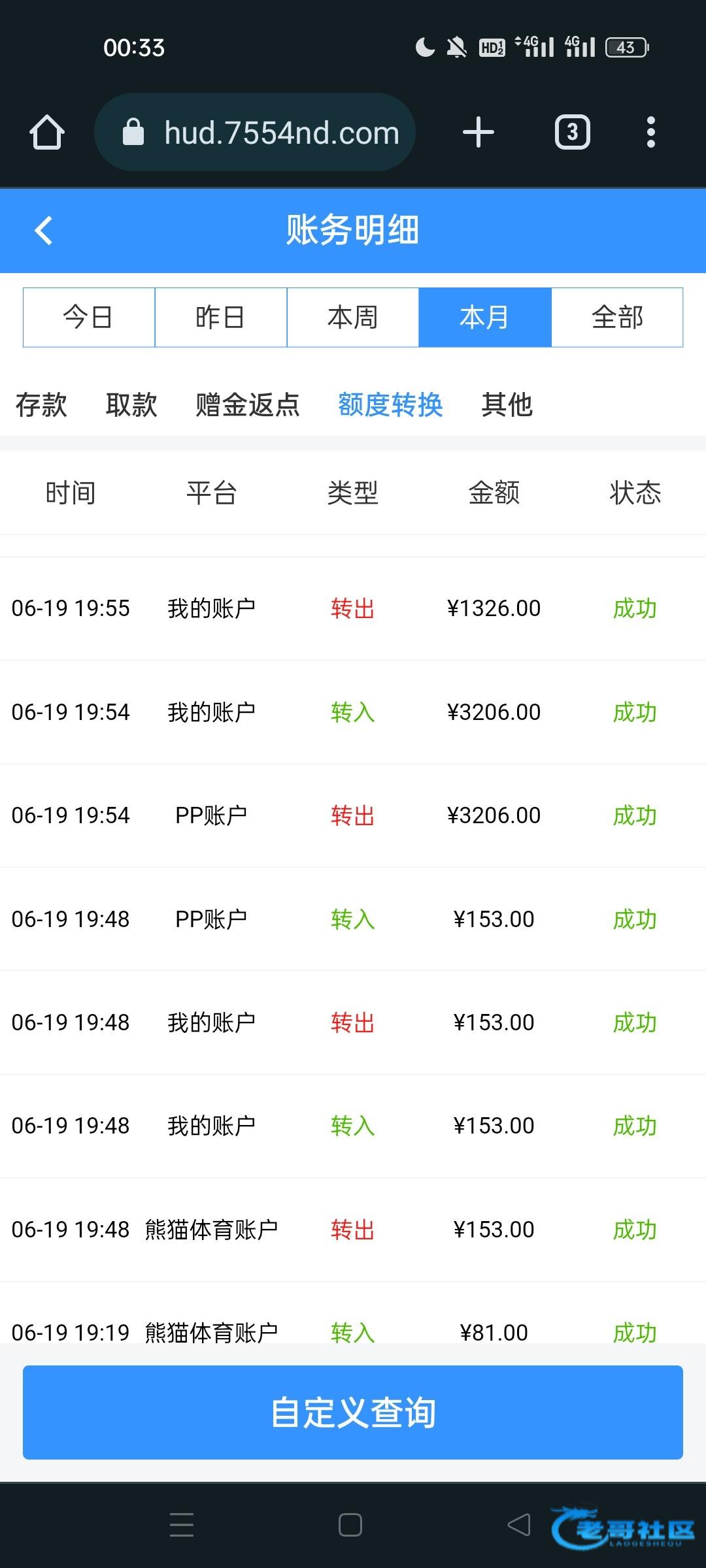
Task: View 全部 records
Action: click(x=617, y=318)
